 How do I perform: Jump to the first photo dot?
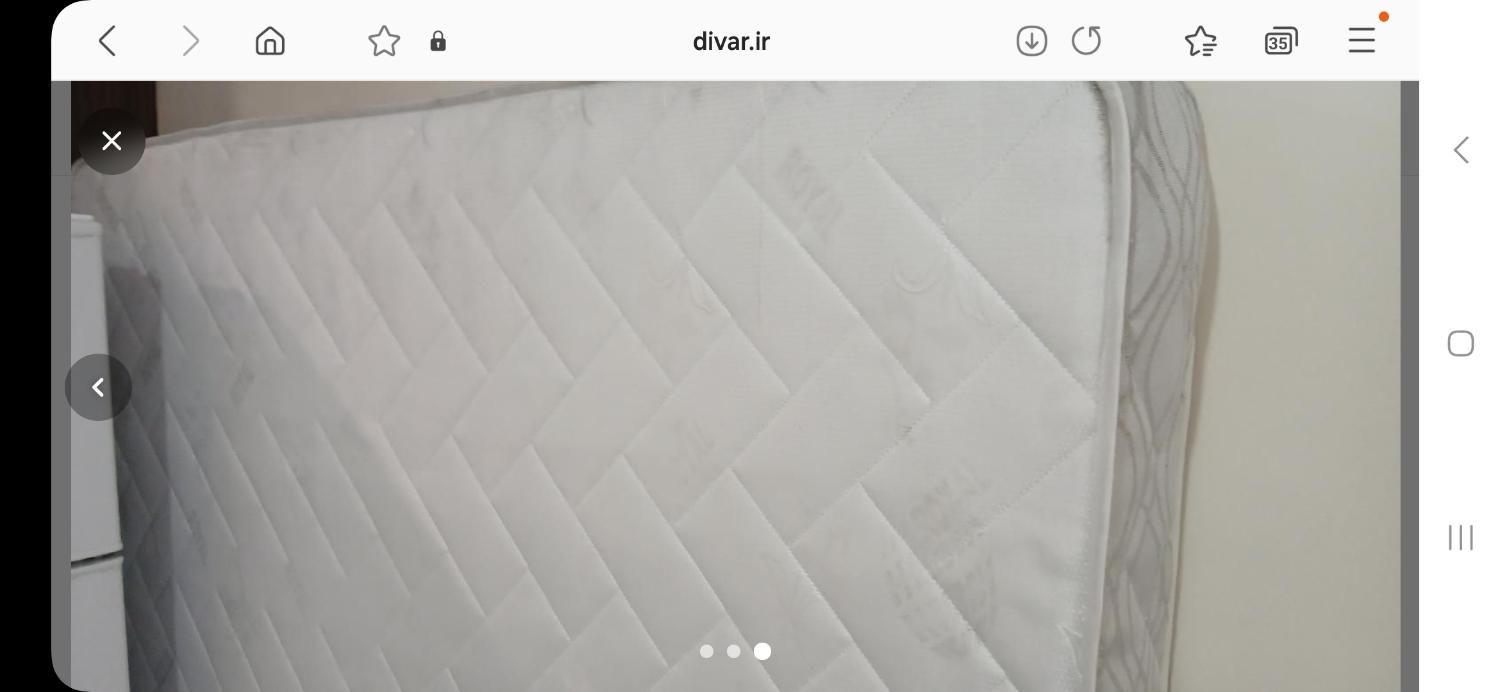[x=707, y=651]
